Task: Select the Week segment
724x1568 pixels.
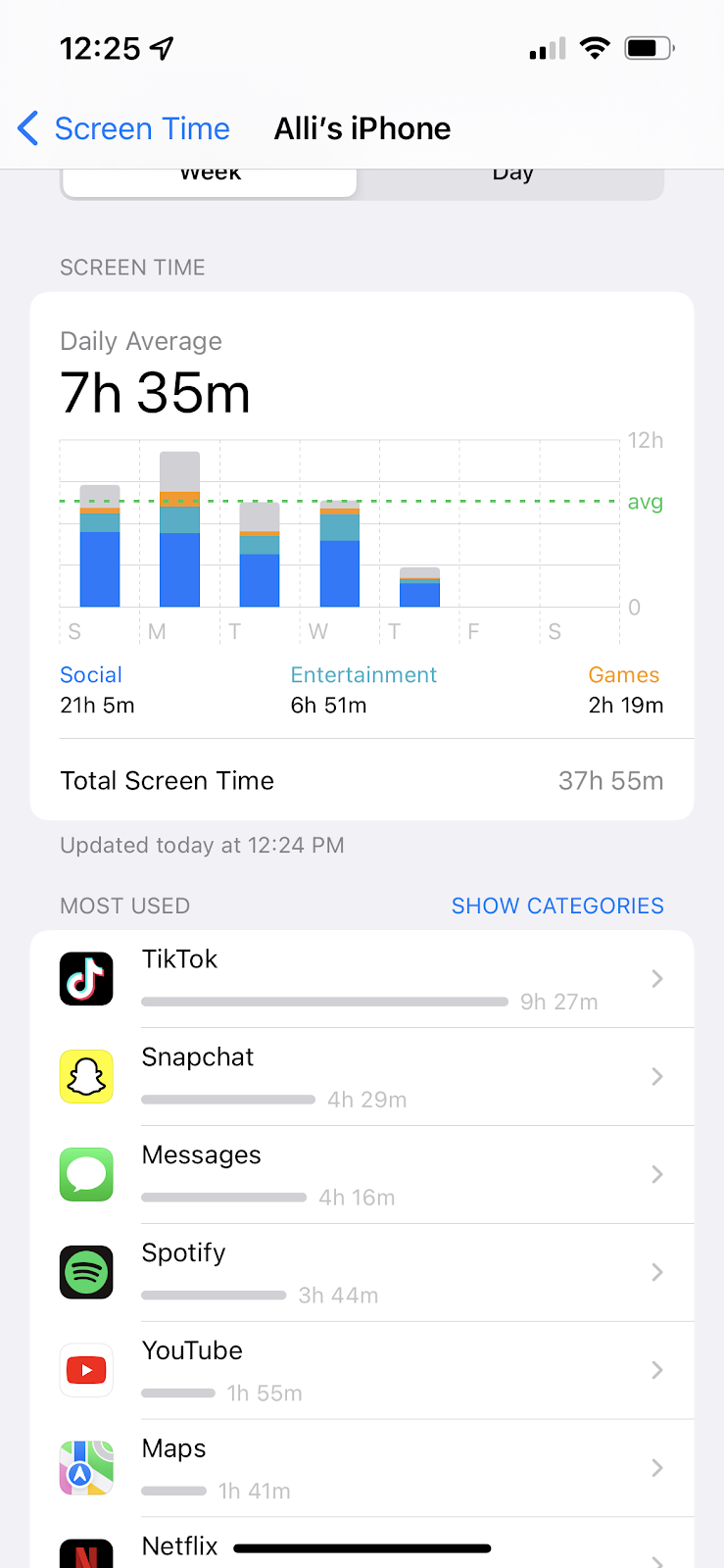Action: pyautogui.click(x=210, y=180)
